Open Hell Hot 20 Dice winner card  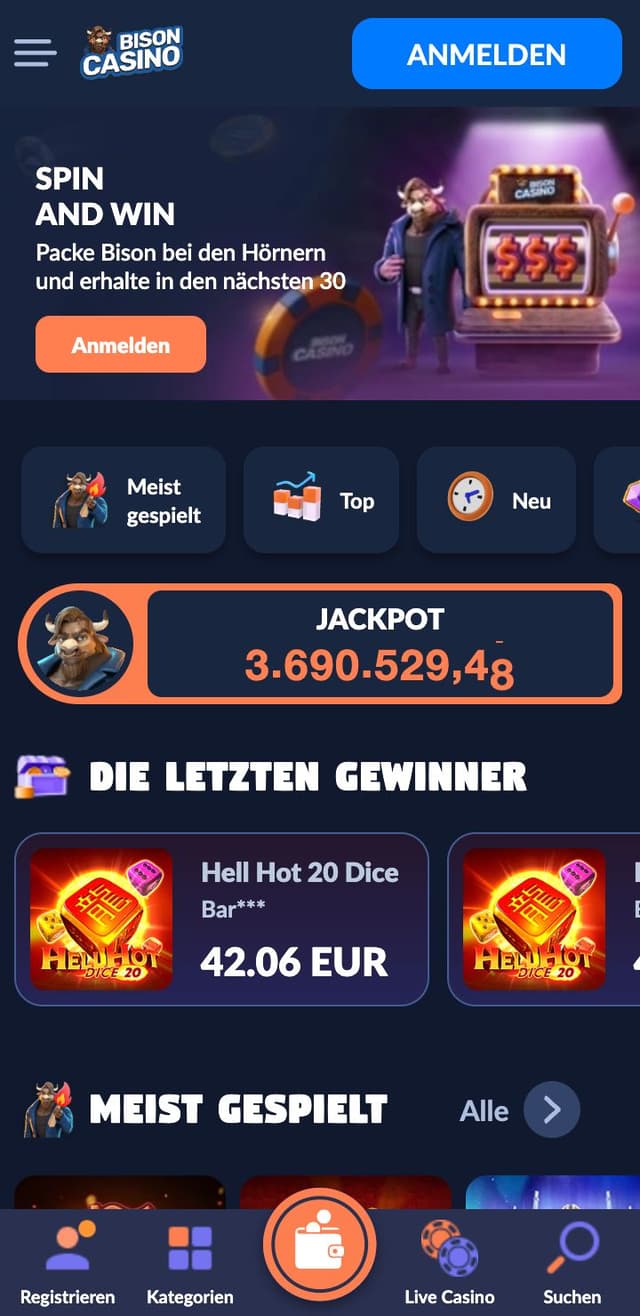[221, 919]
